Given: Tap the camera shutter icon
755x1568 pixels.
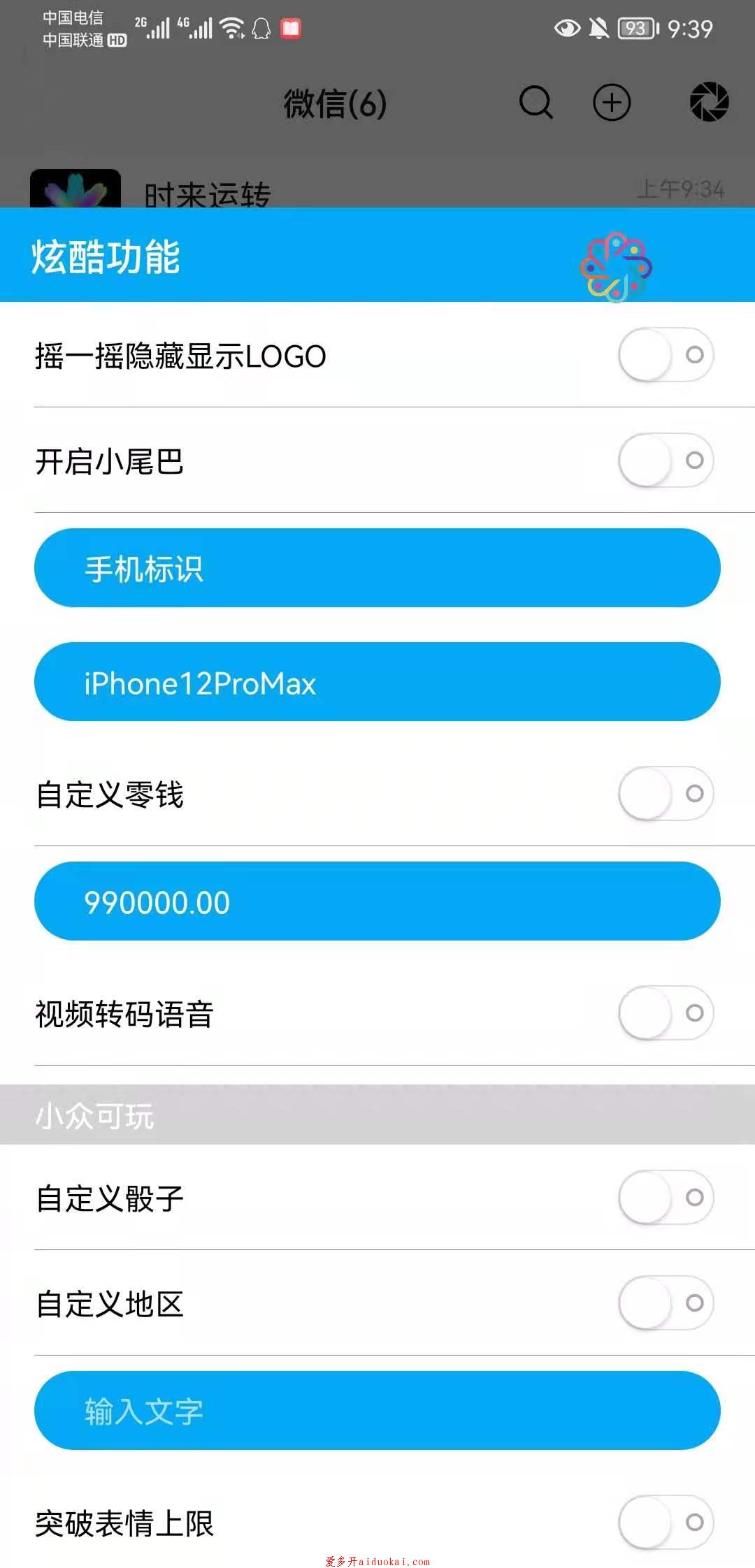Looking at the screenshot, I should coord(709,103).
